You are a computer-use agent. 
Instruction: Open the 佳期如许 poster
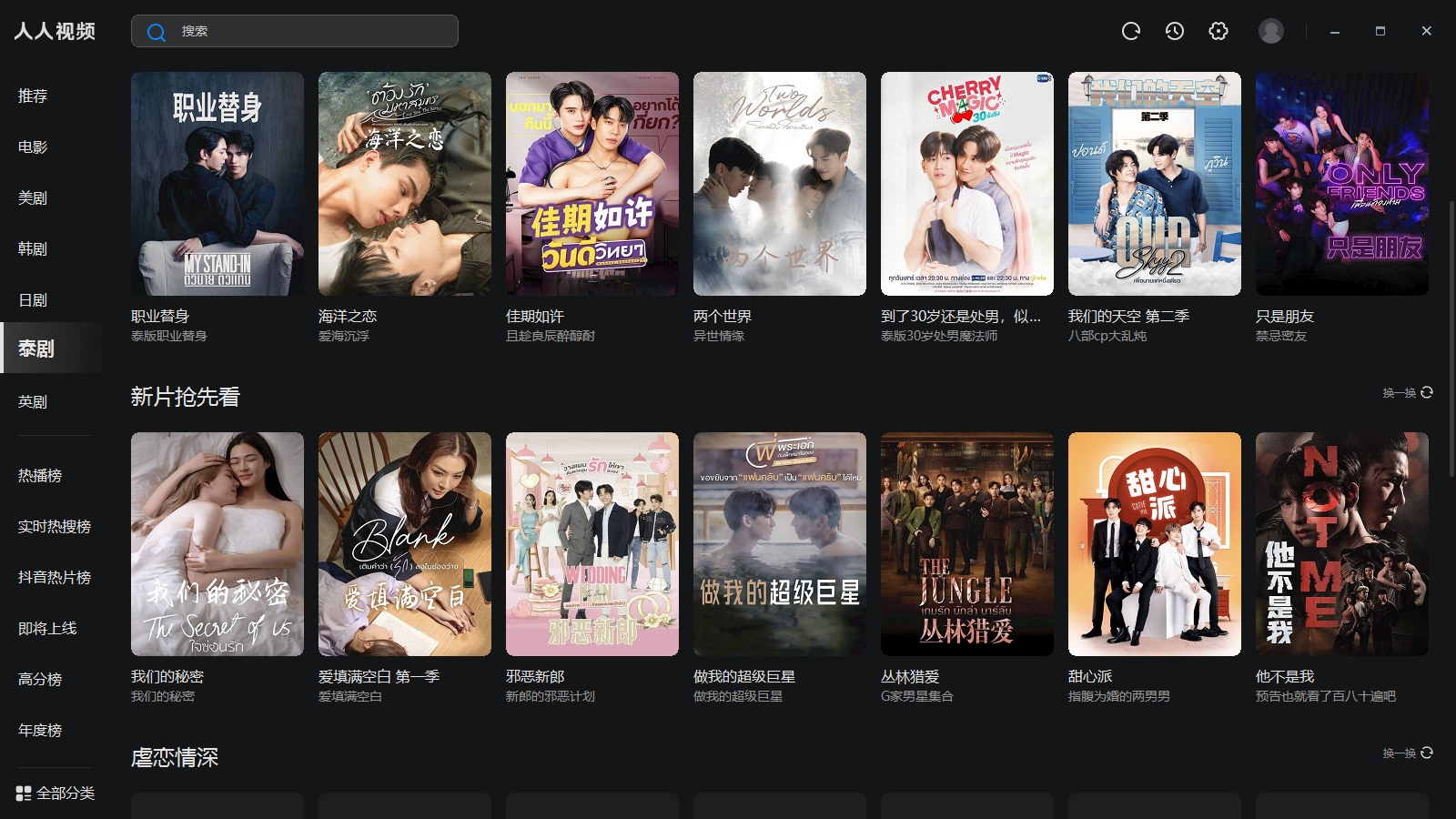[592, 184]
